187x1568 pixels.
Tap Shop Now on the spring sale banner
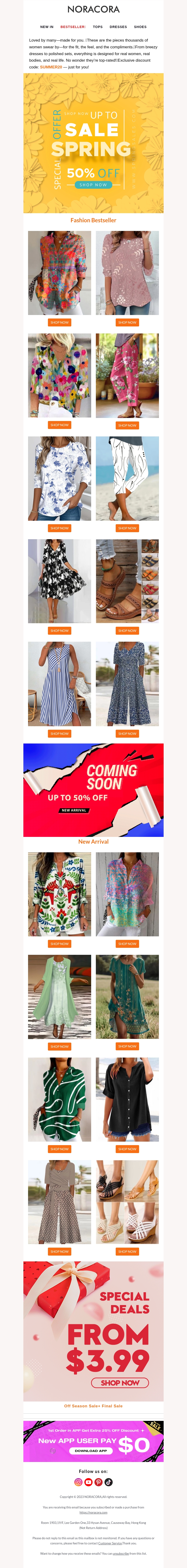(93, 184)
